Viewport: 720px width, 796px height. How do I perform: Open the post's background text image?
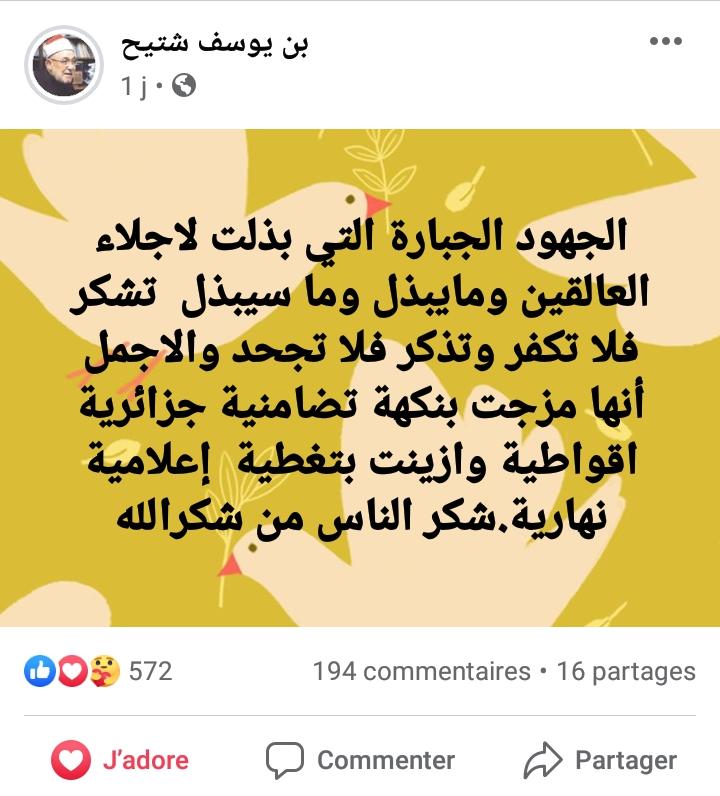(360, 378)
